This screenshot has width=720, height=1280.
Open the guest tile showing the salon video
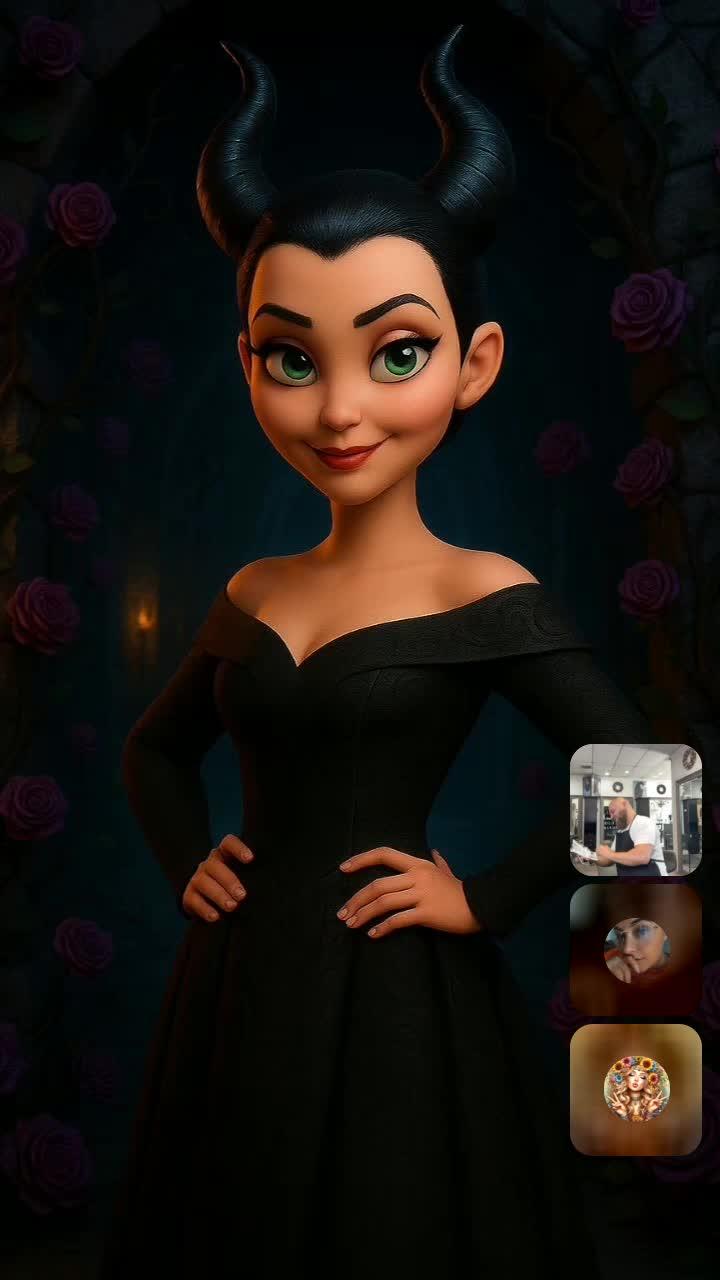[635, 810]
